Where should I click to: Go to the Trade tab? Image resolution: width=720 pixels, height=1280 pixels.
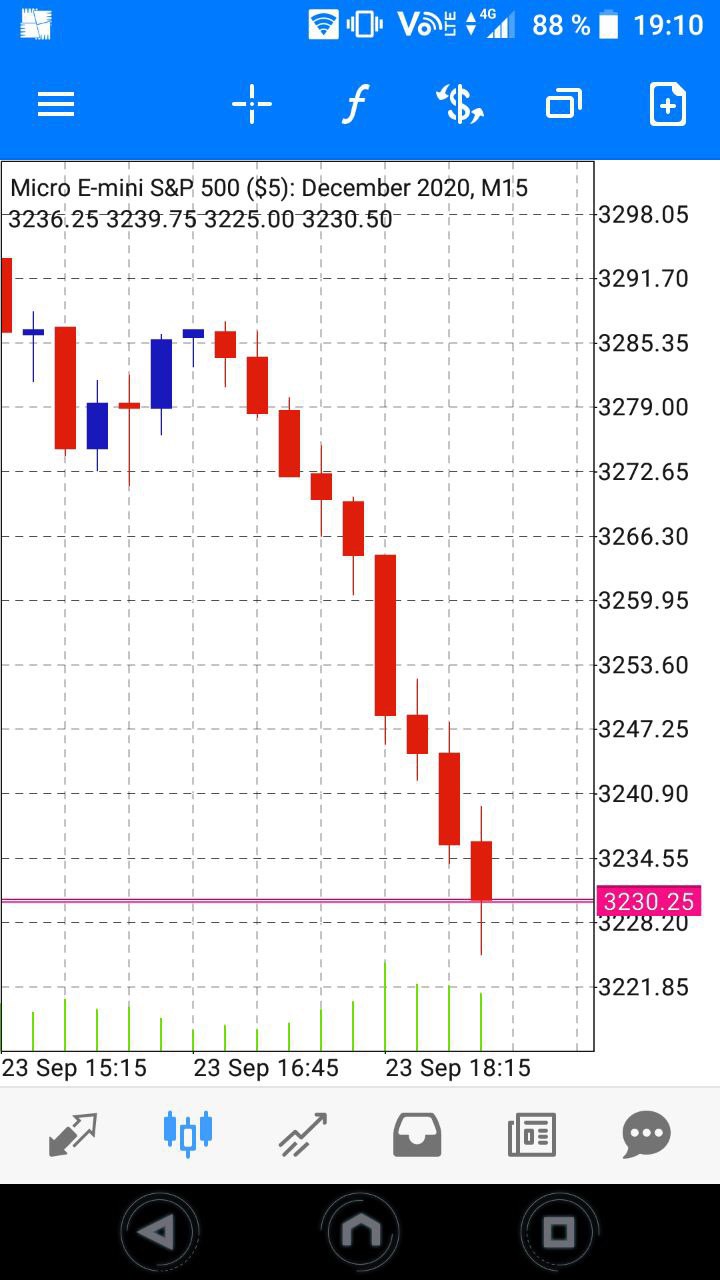pos(303,1134)
